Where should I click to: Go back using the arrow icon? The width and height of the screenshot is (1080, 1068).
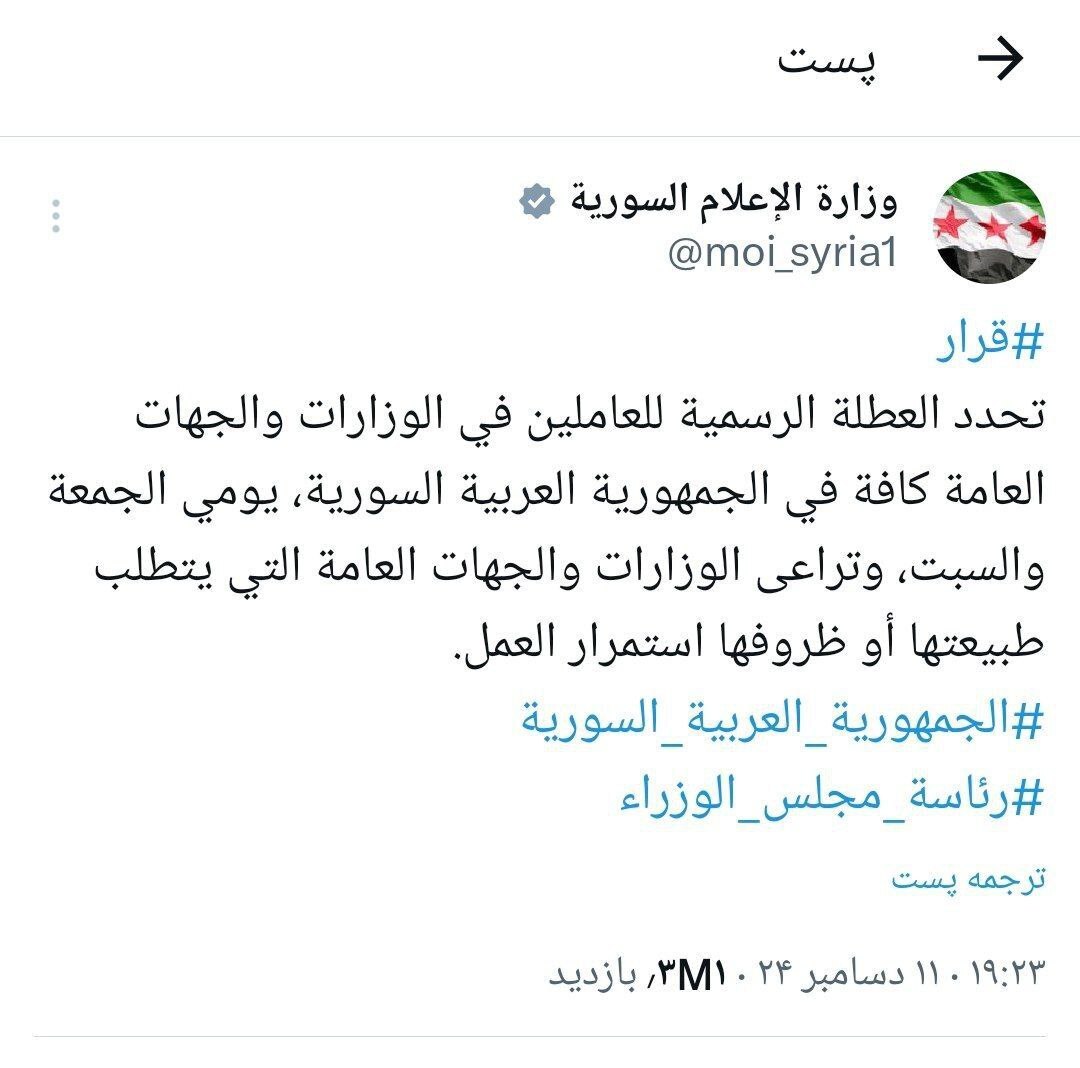click(x=1000, y=62)
